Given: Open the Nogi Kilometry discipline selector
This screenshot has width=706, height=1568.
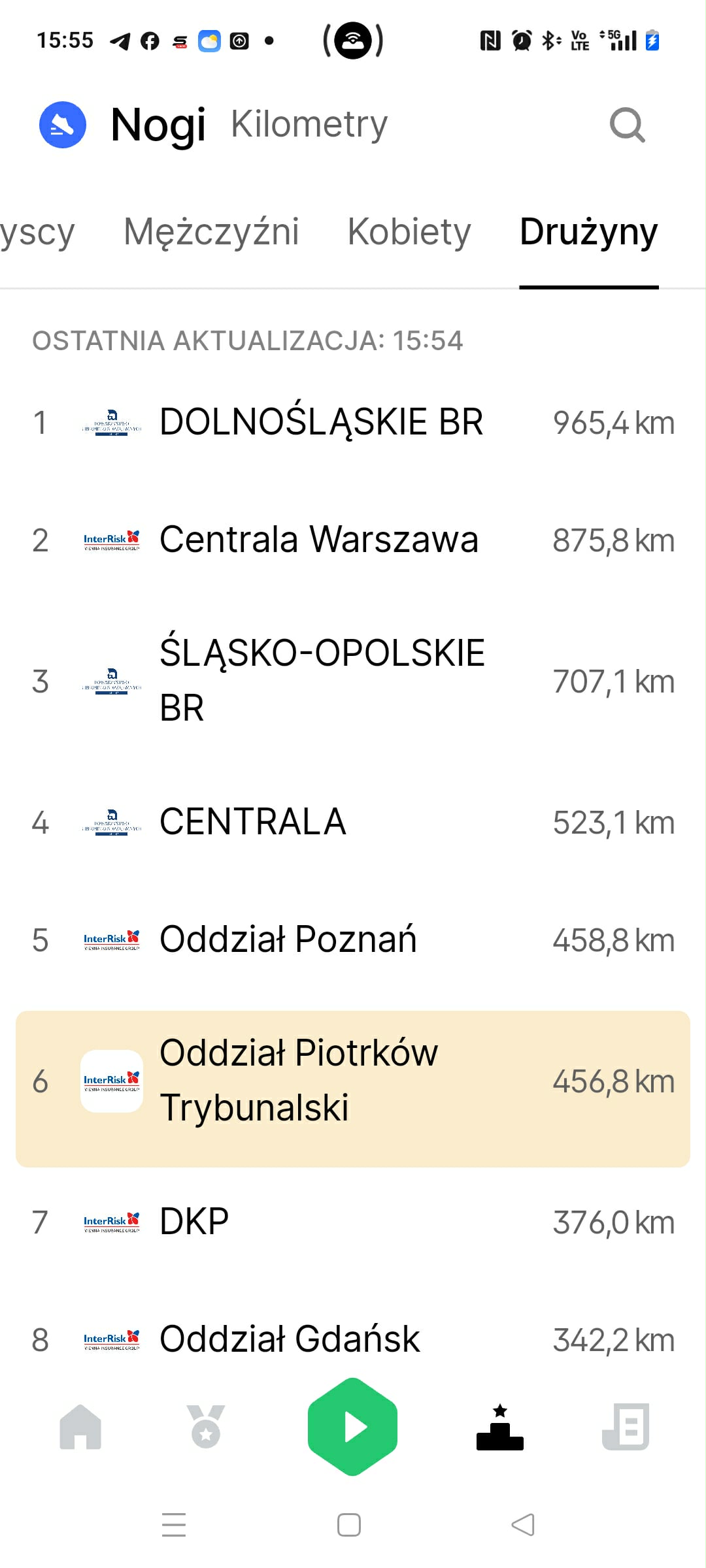Looking at the screenshot, I should (248, 125).
